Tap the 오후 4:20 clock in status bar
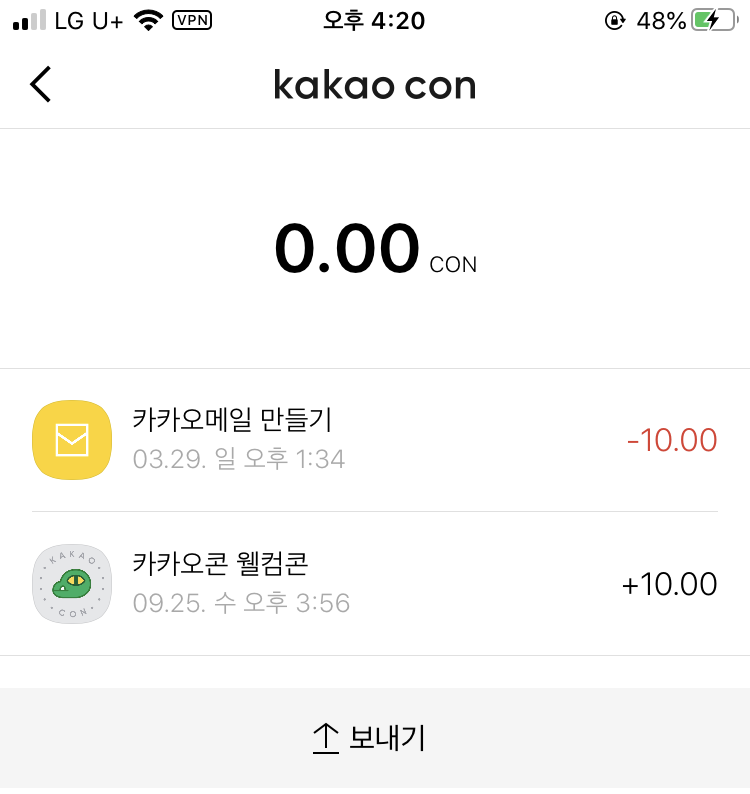The height and width of the screenshot is (794, 750). (x=375, y=20)
